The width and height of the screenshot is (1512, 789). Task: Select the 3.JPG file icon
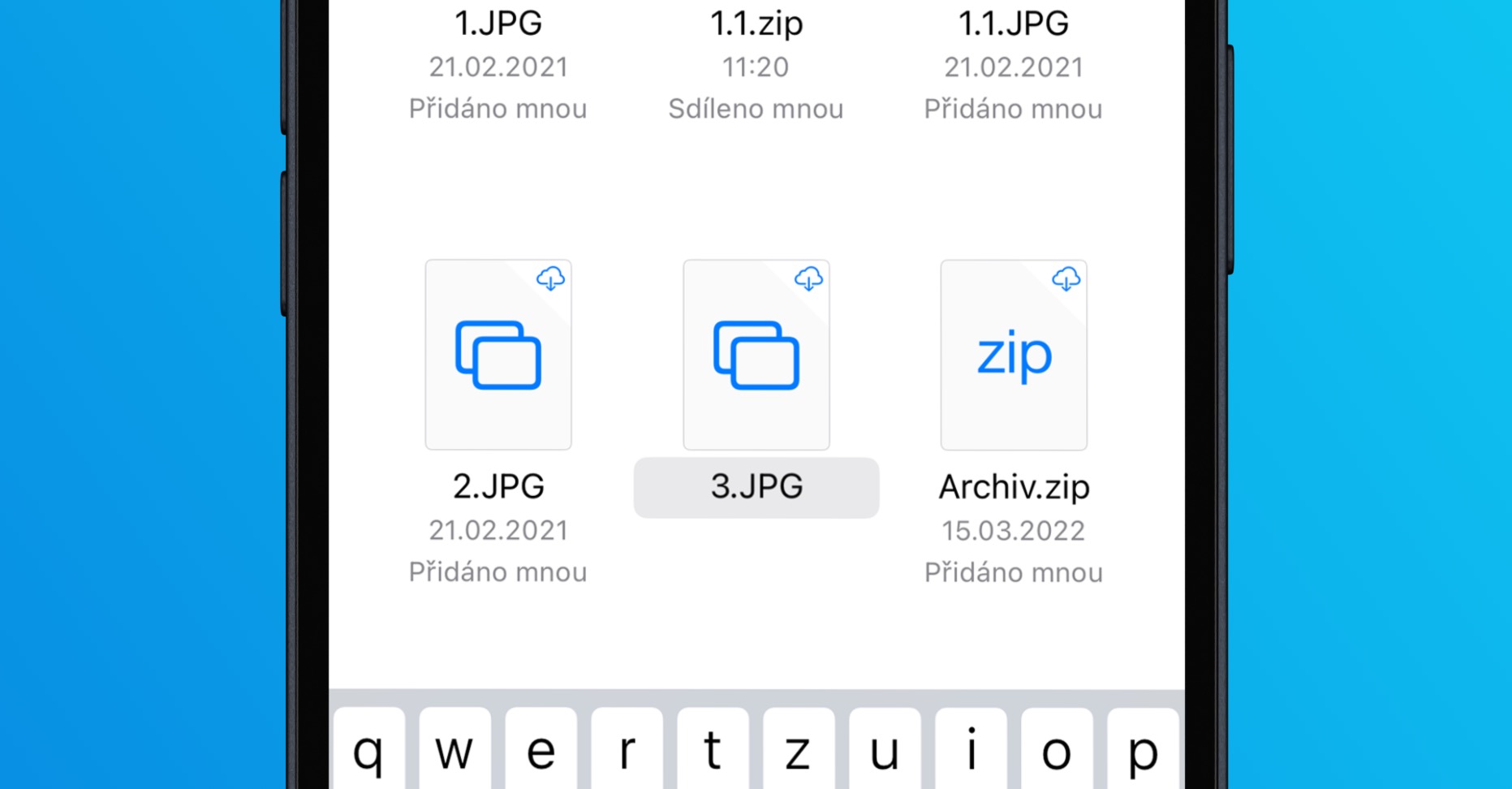(x=756, y=355)
